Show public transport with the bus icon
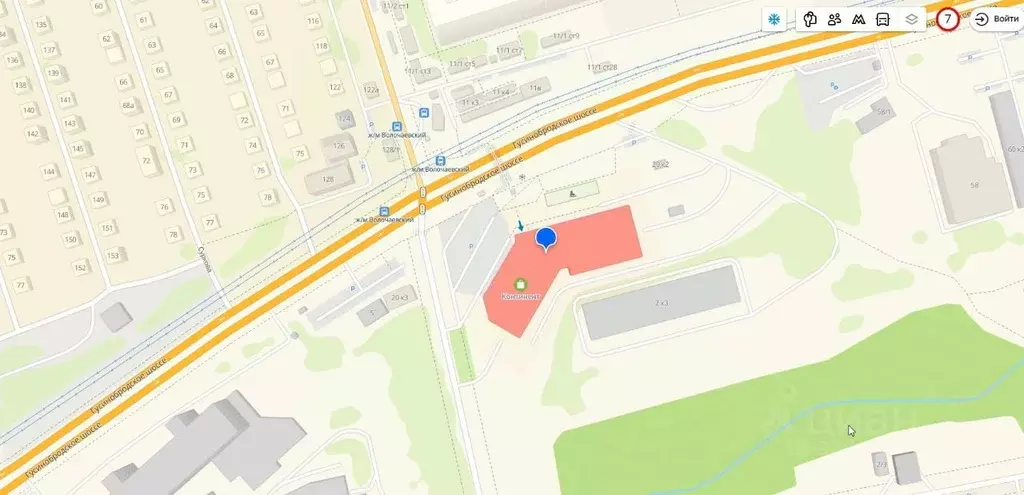 coord(882,19)
